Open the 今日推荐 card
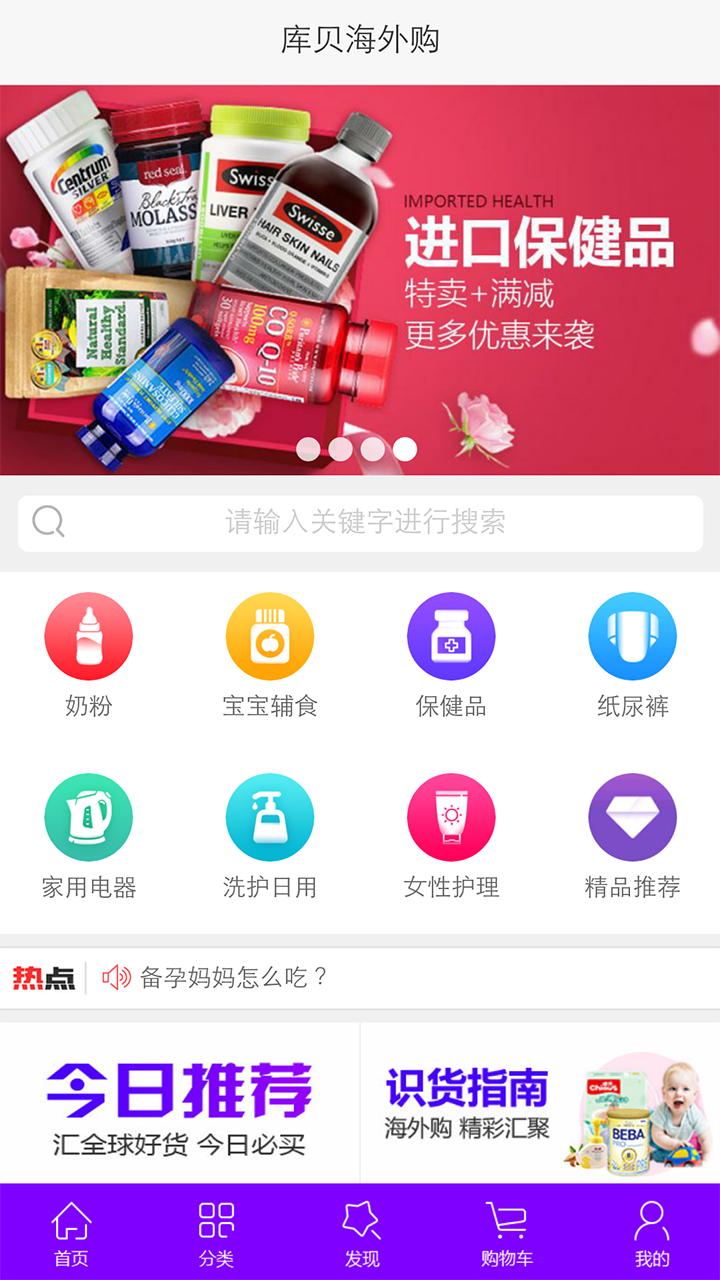Viewport: 720px width, 1280px height. tap(180, 1104)
